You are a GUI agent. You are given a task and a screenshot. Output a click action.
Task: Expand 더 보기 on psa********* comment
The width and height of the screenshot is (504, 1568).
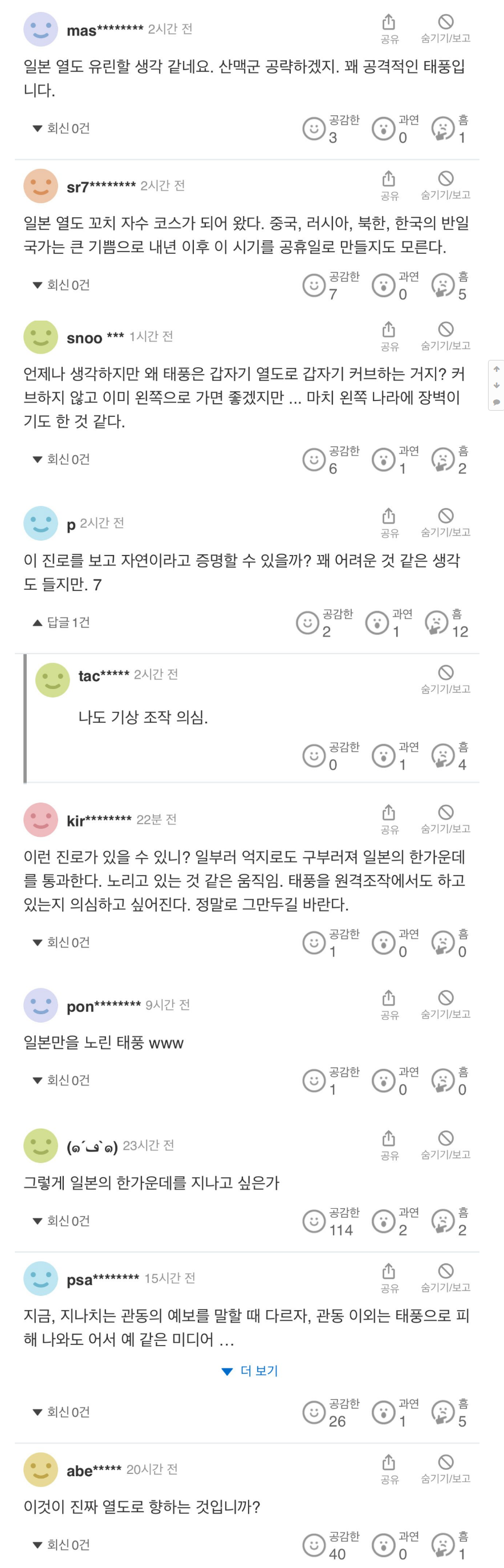(x=251, y=1371)
